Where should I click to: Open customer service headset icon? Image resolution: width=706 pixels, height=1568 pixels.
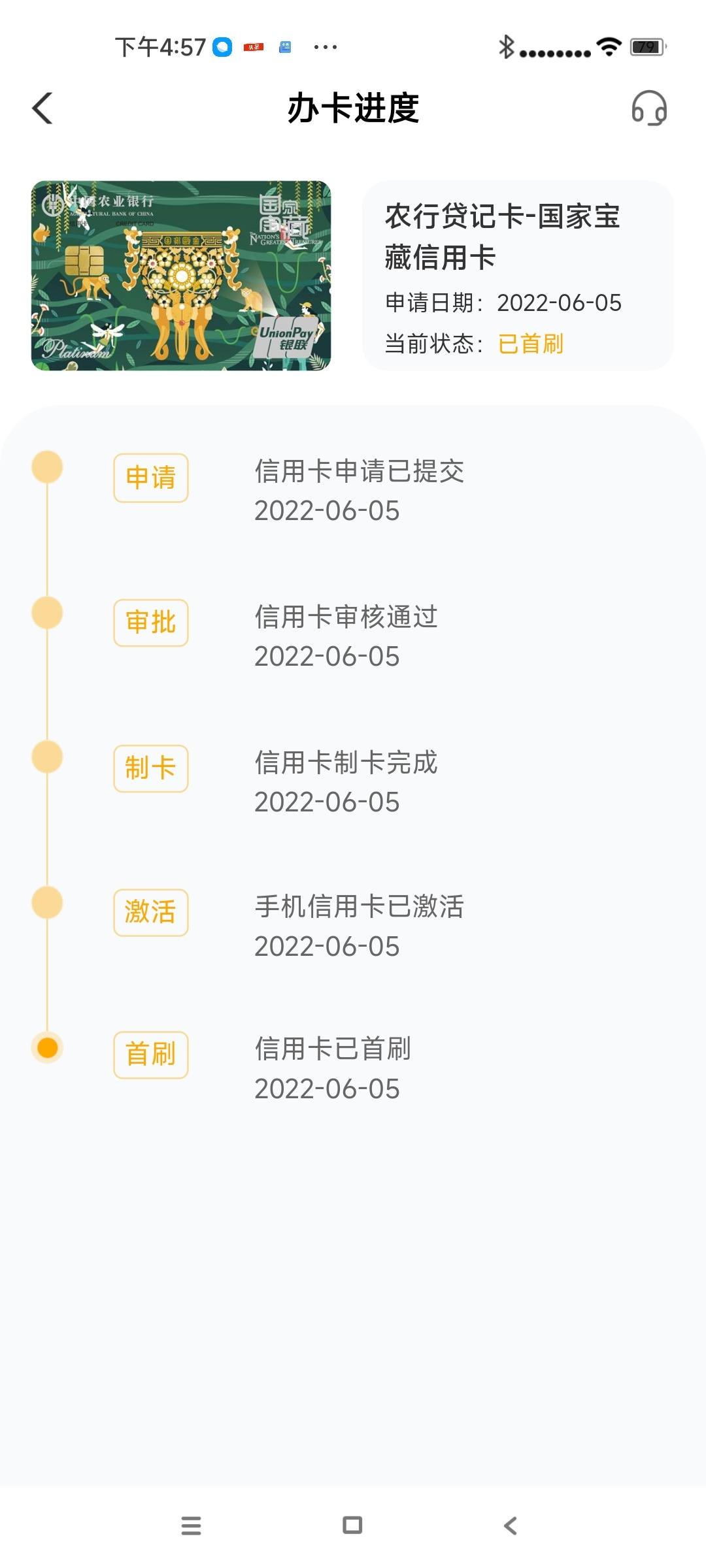coord(649,108)
